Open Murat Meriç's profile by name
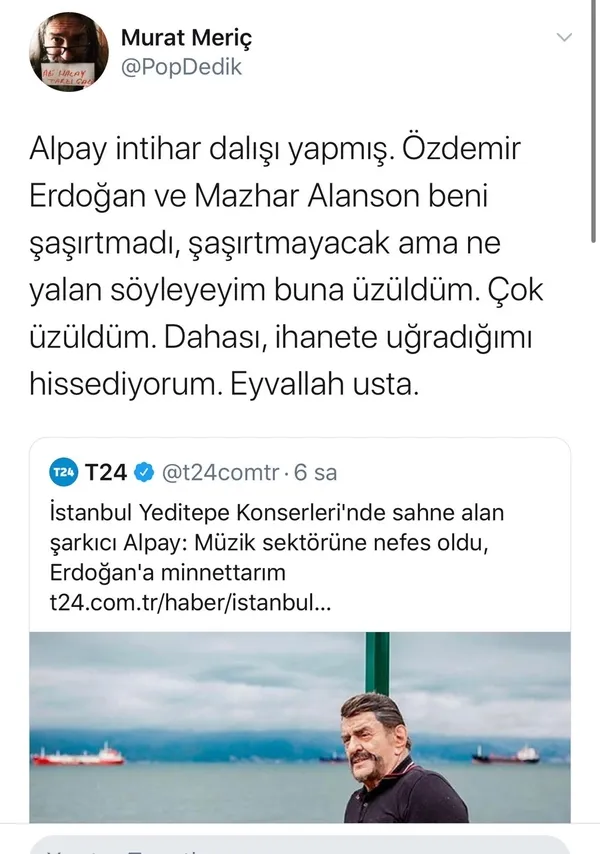Image resolution: width=600 pixels, height=854 pixels. 186,38
